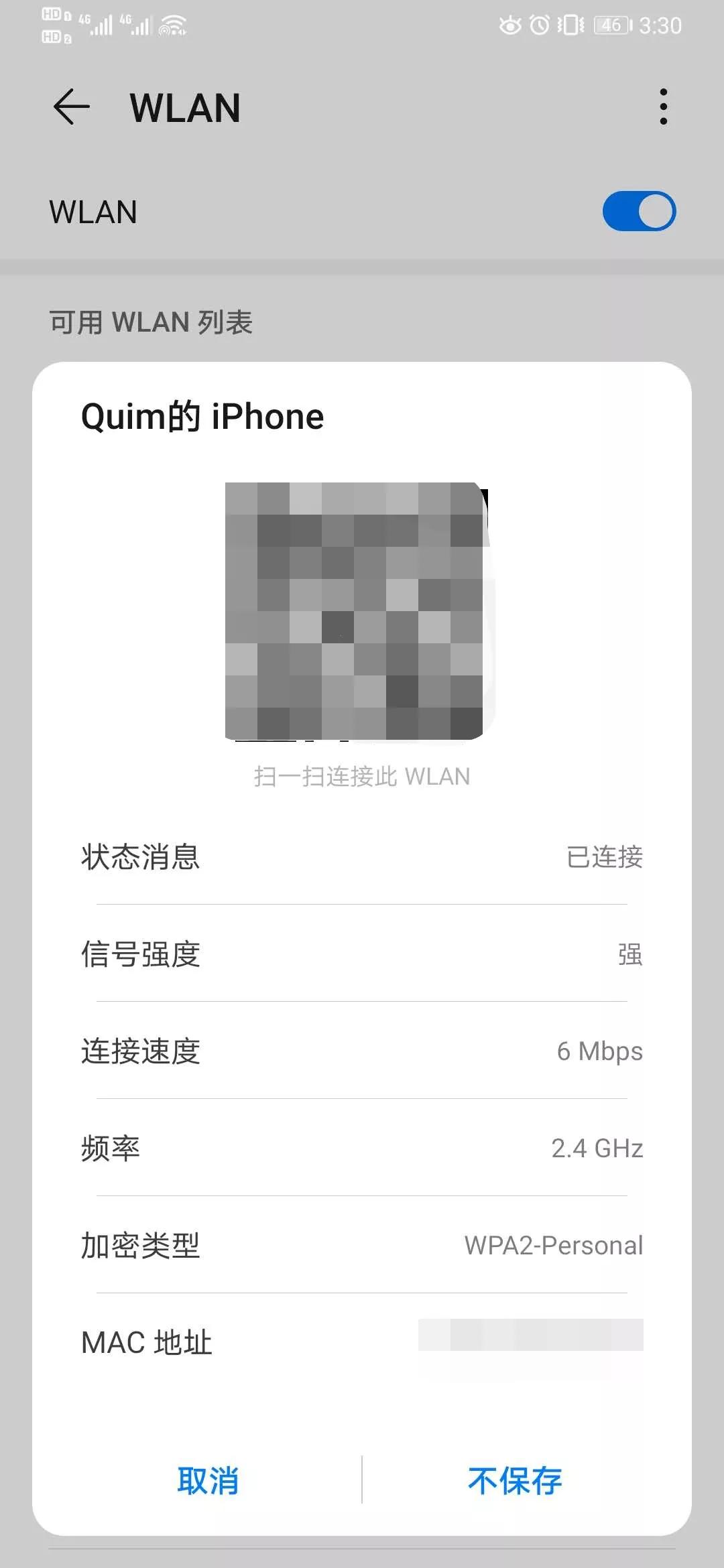The height and width of the screenshot is (1568, 724).
Task: Go back with the WLAN arrow
Action: click(x=72, y=107)
